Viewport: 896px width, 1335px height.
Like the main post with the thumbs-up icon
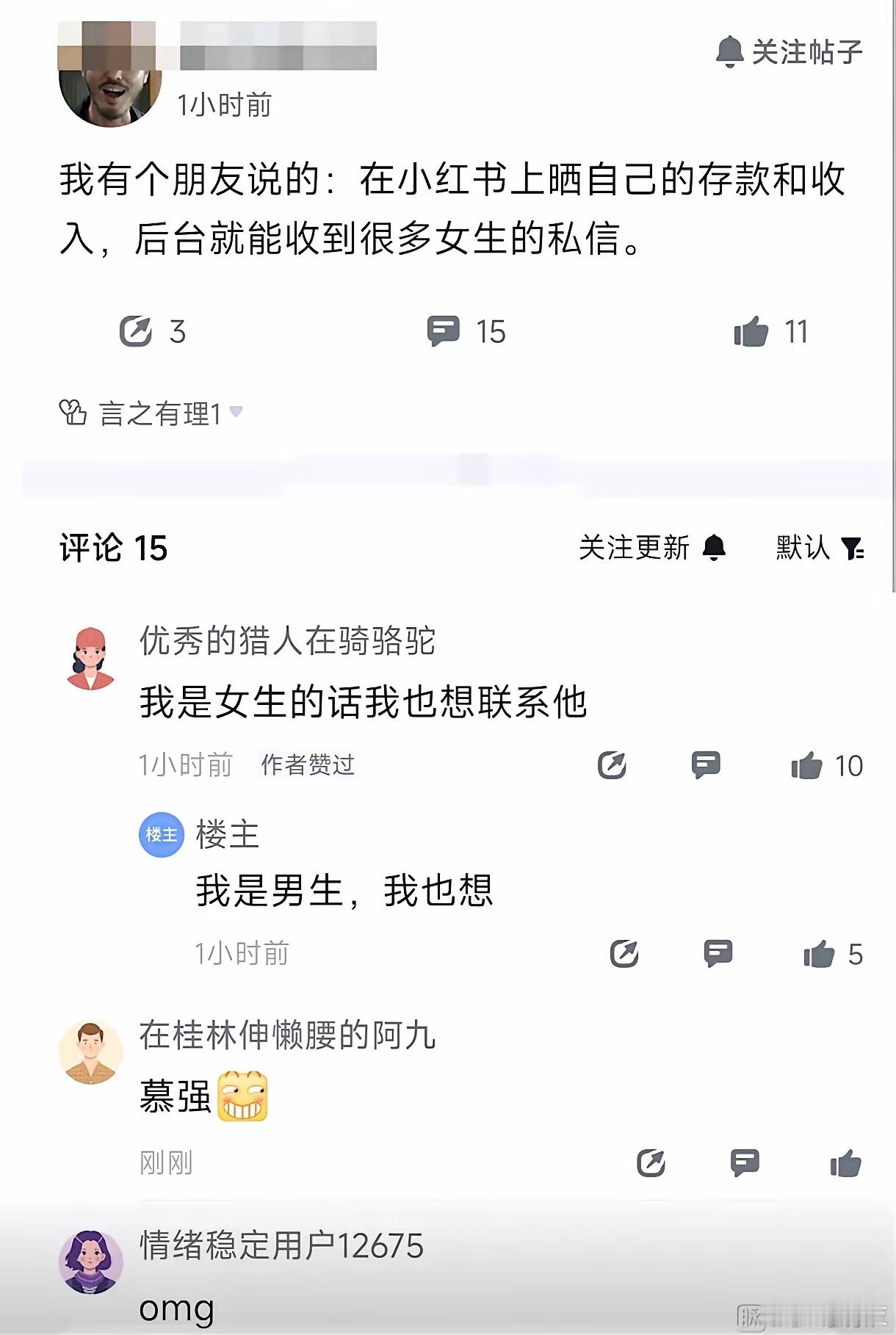[753, 333]
